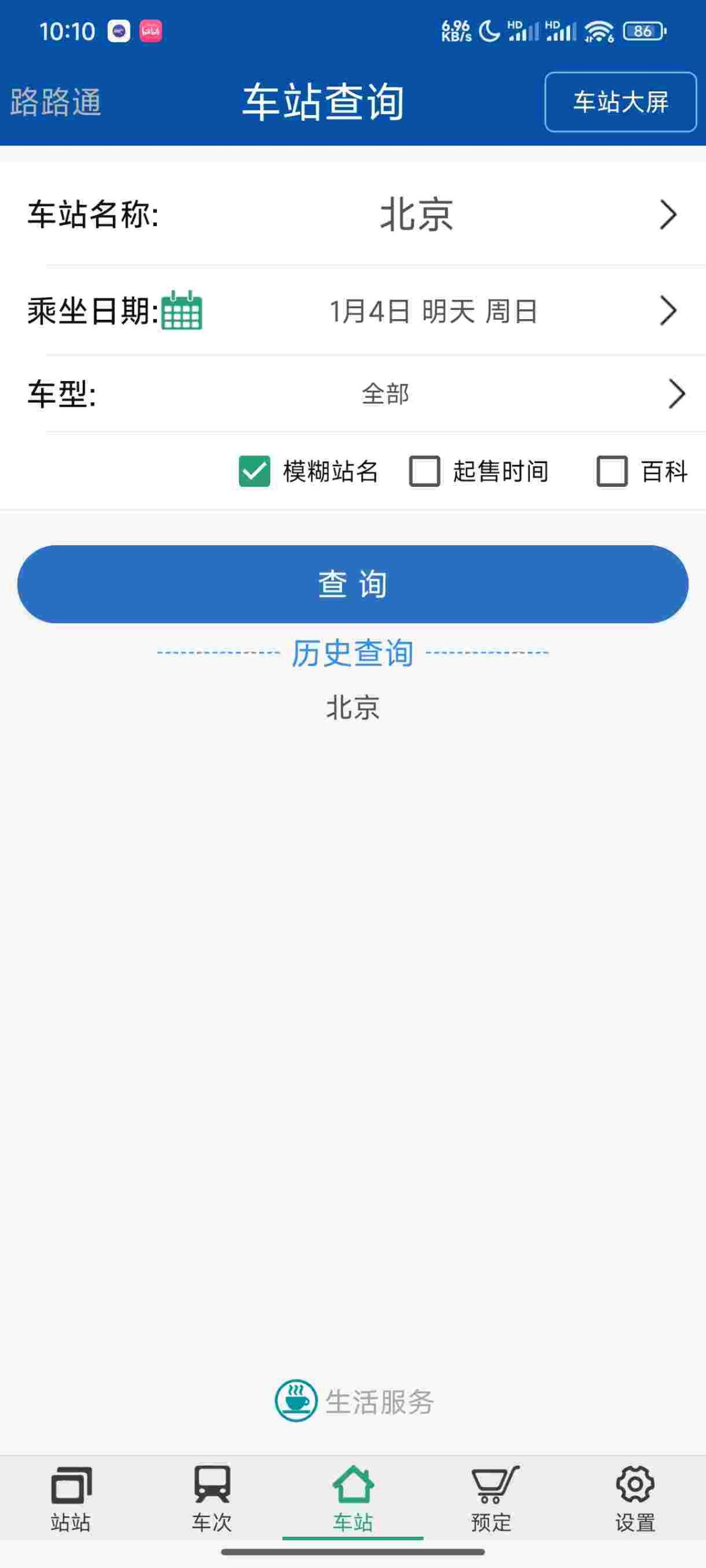Screen dimensions: 706x1568
Task: Open the 车站大屏 station screen button
Action: tap(620, 102)
